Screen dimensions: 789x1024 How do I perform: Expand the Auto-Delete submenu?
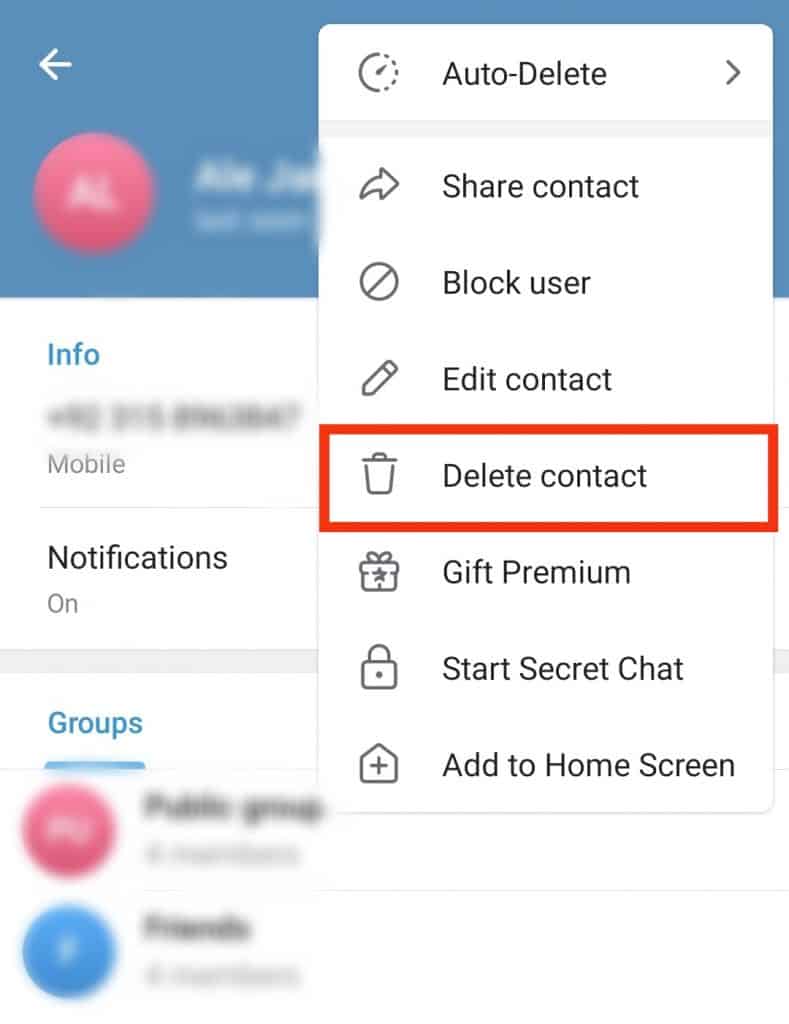(733, 72)
